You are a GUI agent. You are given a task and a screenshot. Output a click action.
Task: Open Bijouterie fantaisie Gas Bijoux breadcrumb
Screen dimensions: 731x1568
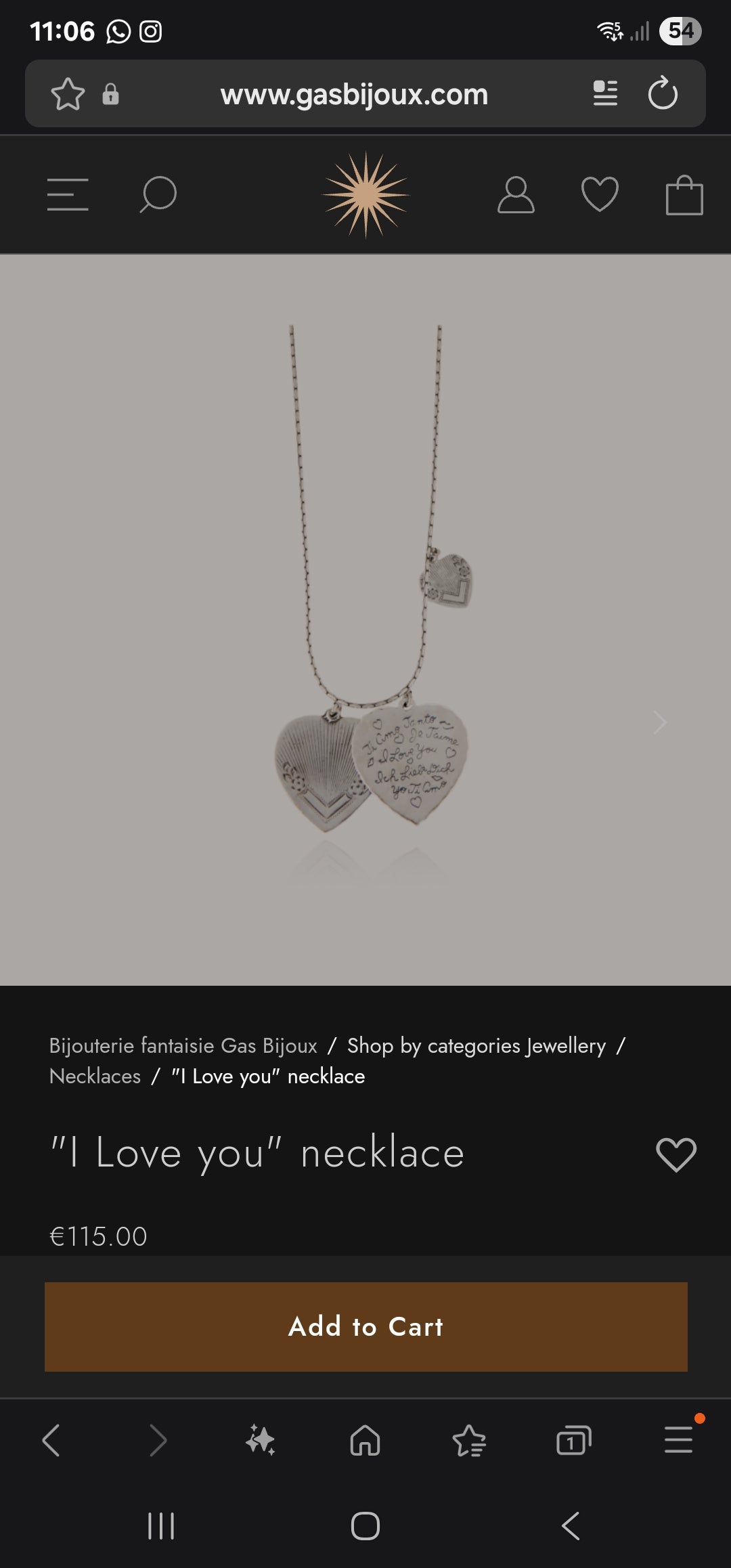point(183,1045)
